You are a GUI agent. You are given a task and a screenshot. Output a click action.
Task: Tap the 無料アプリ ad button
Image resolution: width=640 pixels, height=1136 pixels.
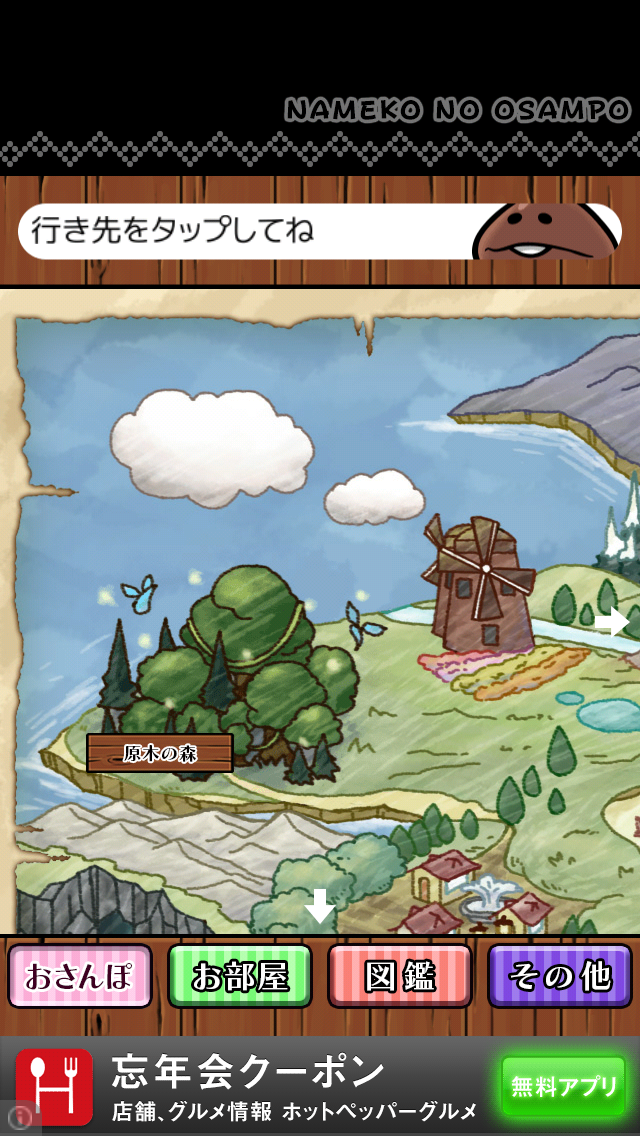pyautogui.click(x=562, y=1086)
